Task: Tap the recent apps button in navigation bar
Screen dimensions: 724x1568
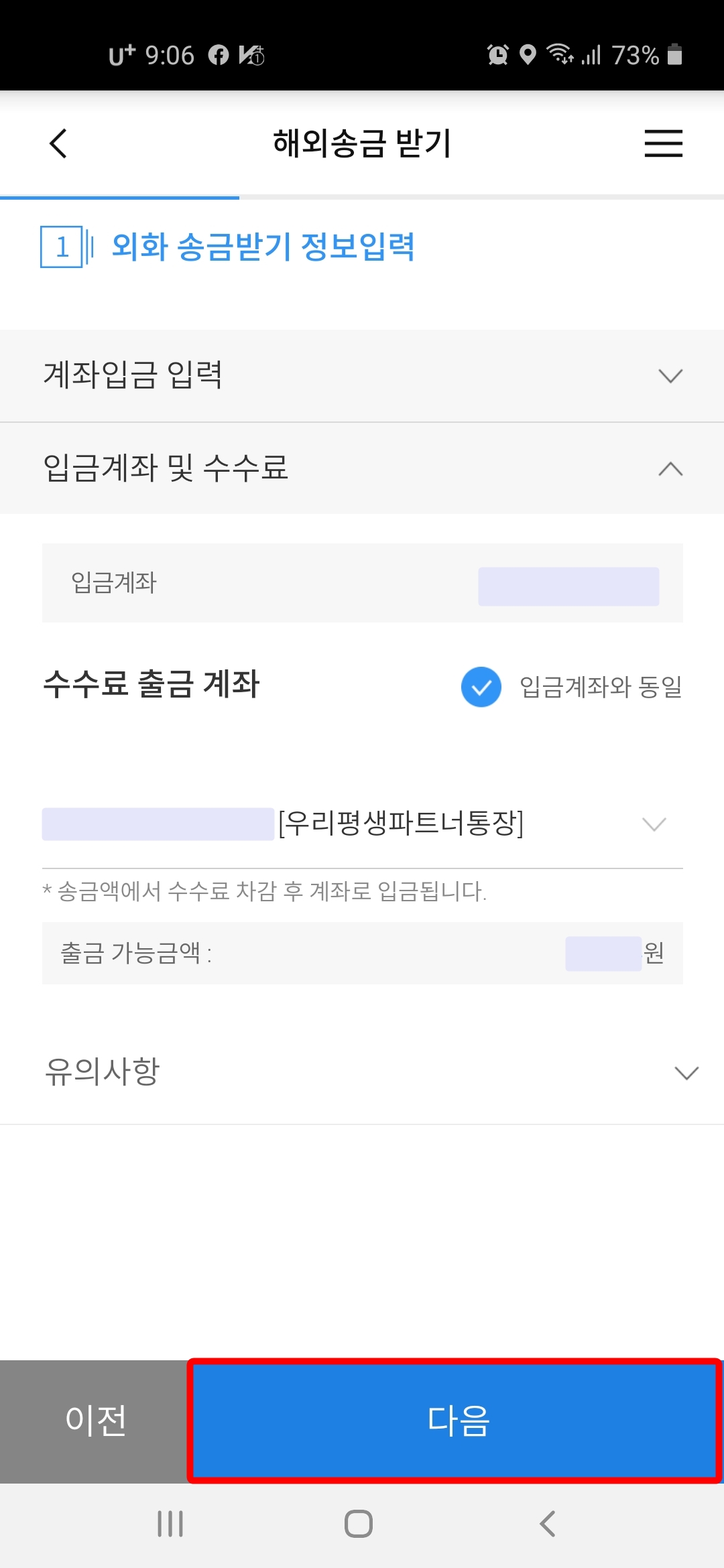Action: click(169, 1525)
